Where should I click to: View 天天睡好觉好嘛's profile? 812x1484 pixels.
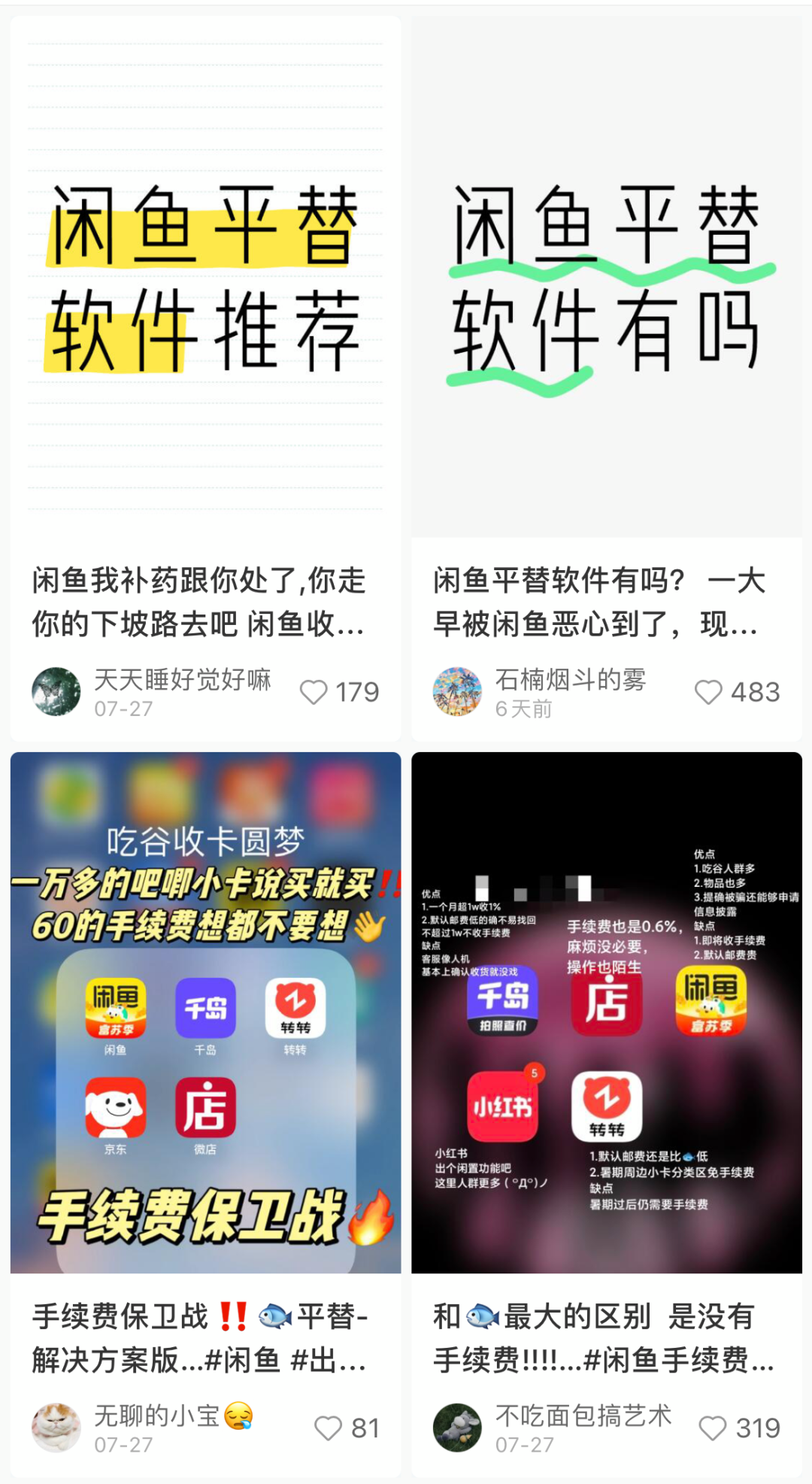(56, 691)
